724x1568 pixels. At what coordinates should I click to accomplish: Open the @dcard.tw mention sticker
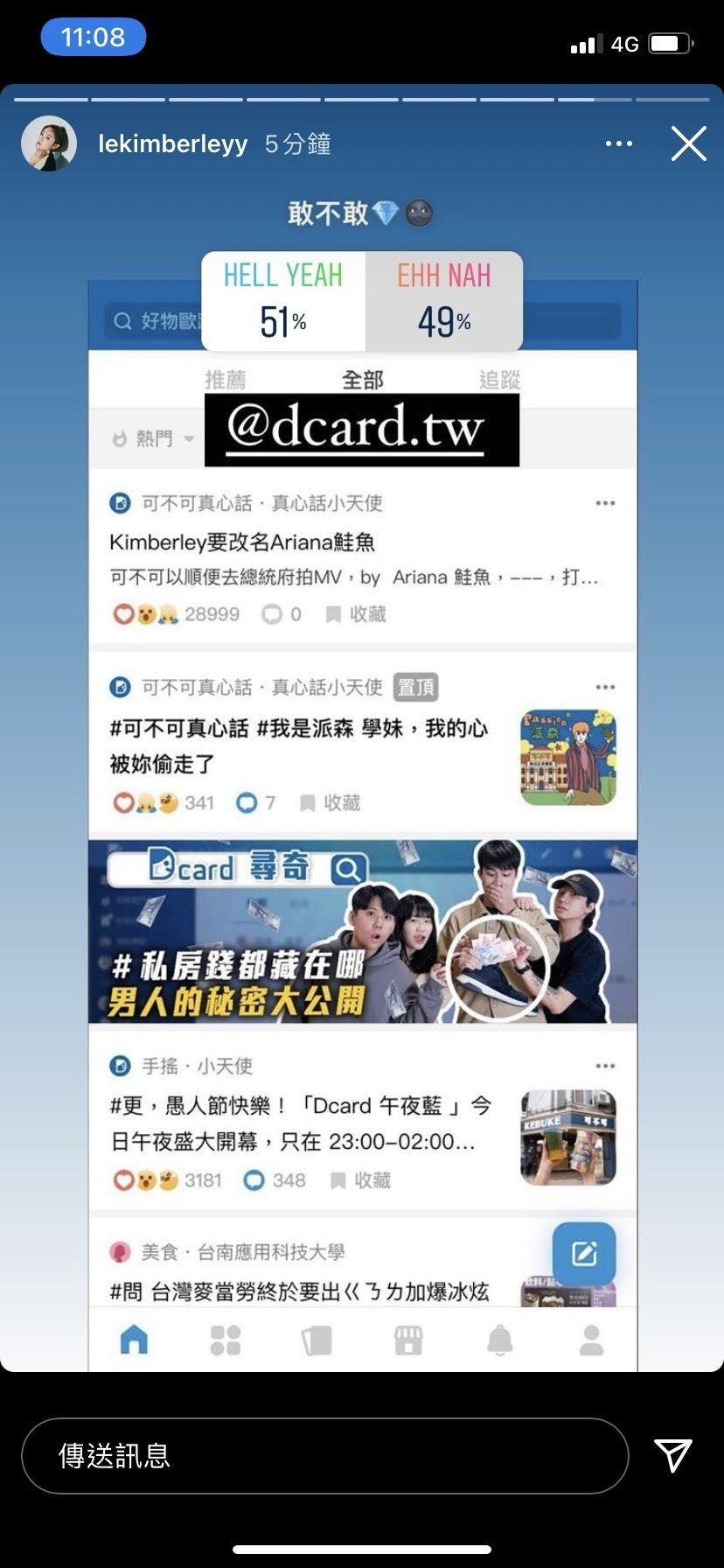pos(361,429)
